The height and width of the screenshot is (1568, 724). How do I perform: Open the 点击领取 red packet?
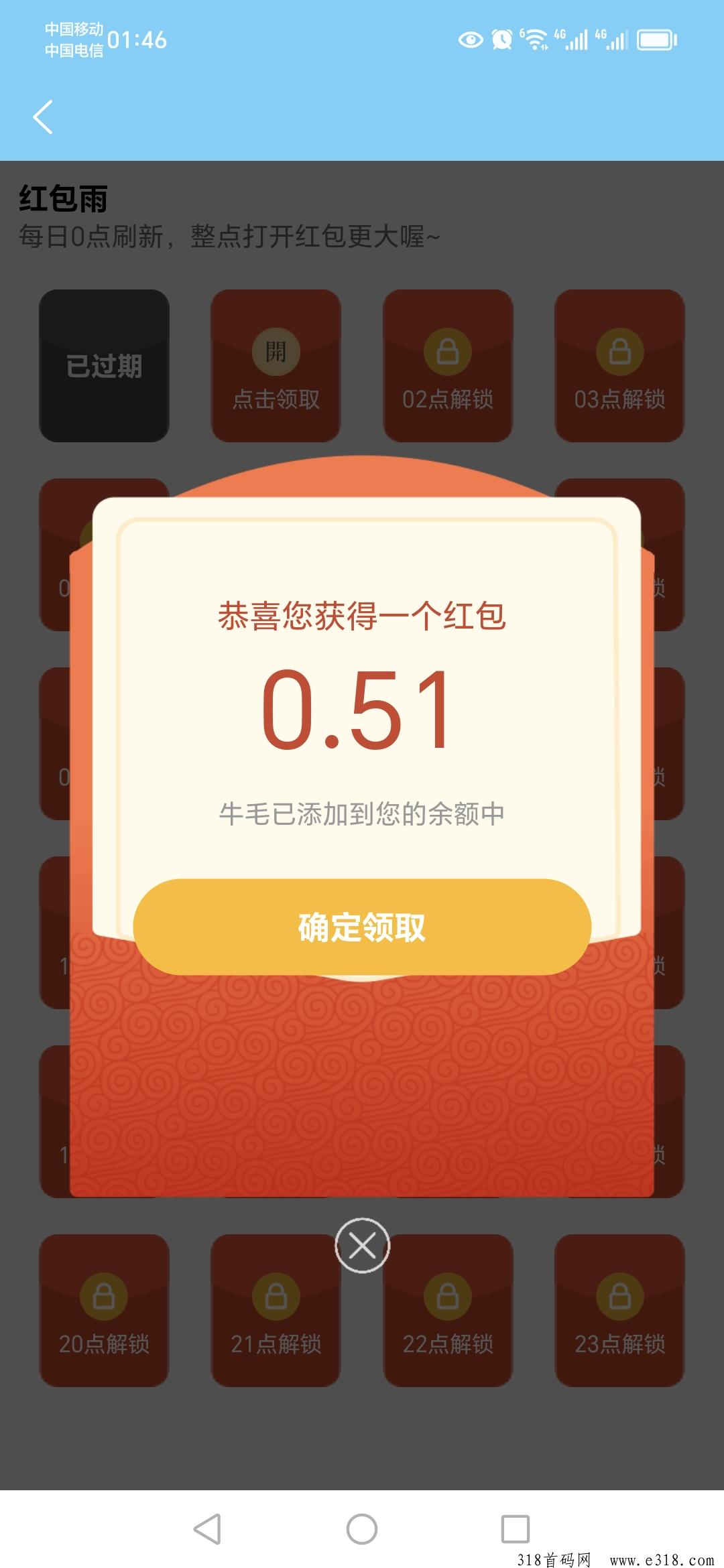point(276,366)
